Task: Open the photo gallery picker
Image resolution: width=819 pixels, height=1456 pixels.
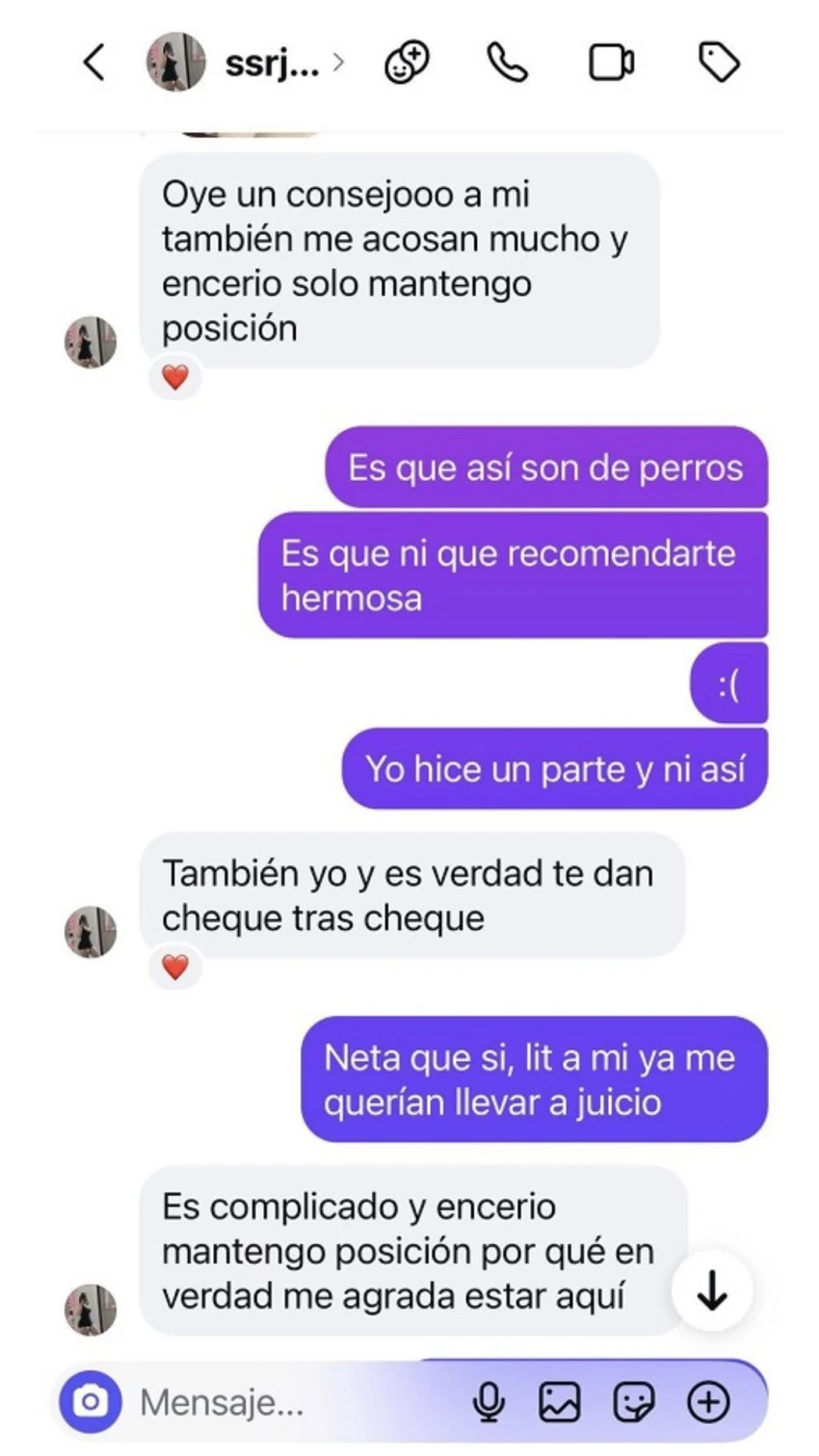Action: coord(560,1403)
